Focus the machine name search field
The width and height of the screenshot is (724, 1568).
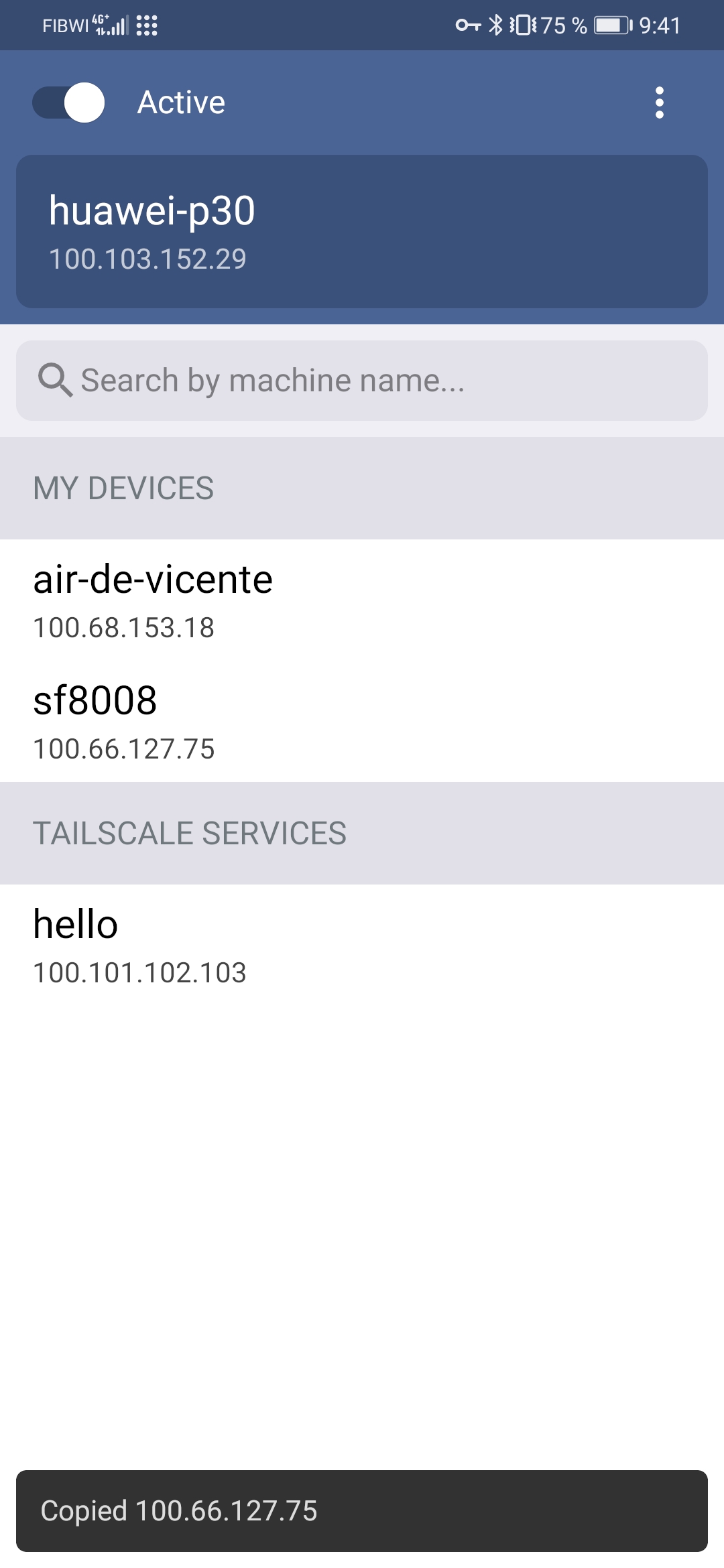click(x=362, y=381)
